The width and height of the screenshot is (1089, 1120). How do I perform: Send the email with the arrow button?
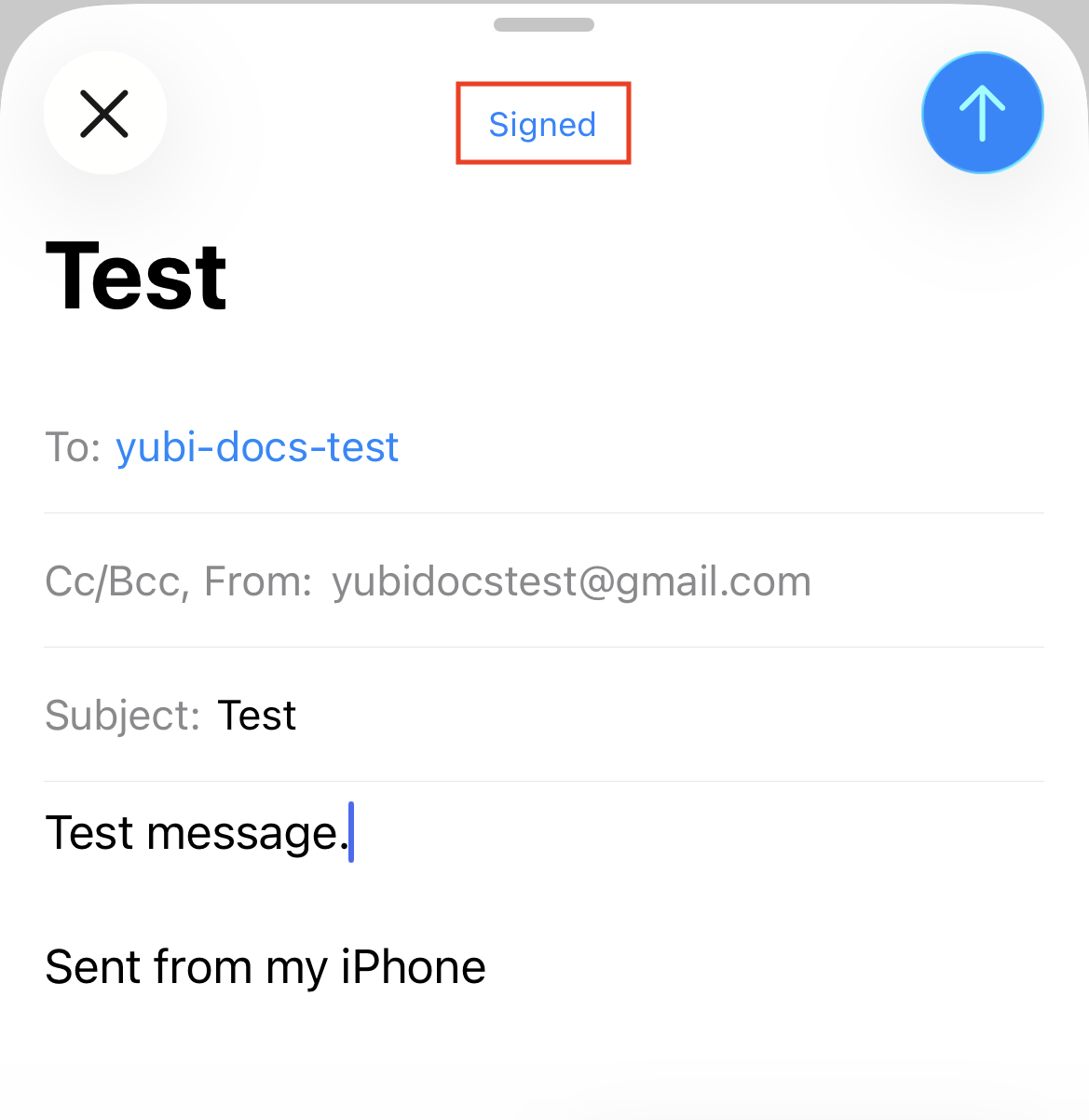click(982, 113)
